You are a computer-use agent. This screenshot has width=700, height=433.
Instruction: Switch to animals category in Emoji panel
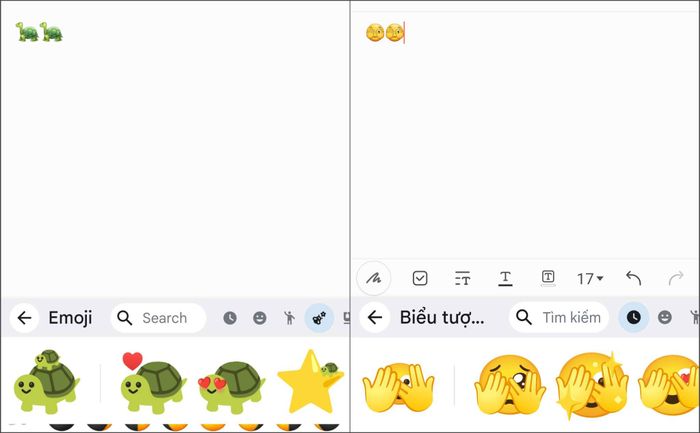pyautogui.click(x=319, y=318)
